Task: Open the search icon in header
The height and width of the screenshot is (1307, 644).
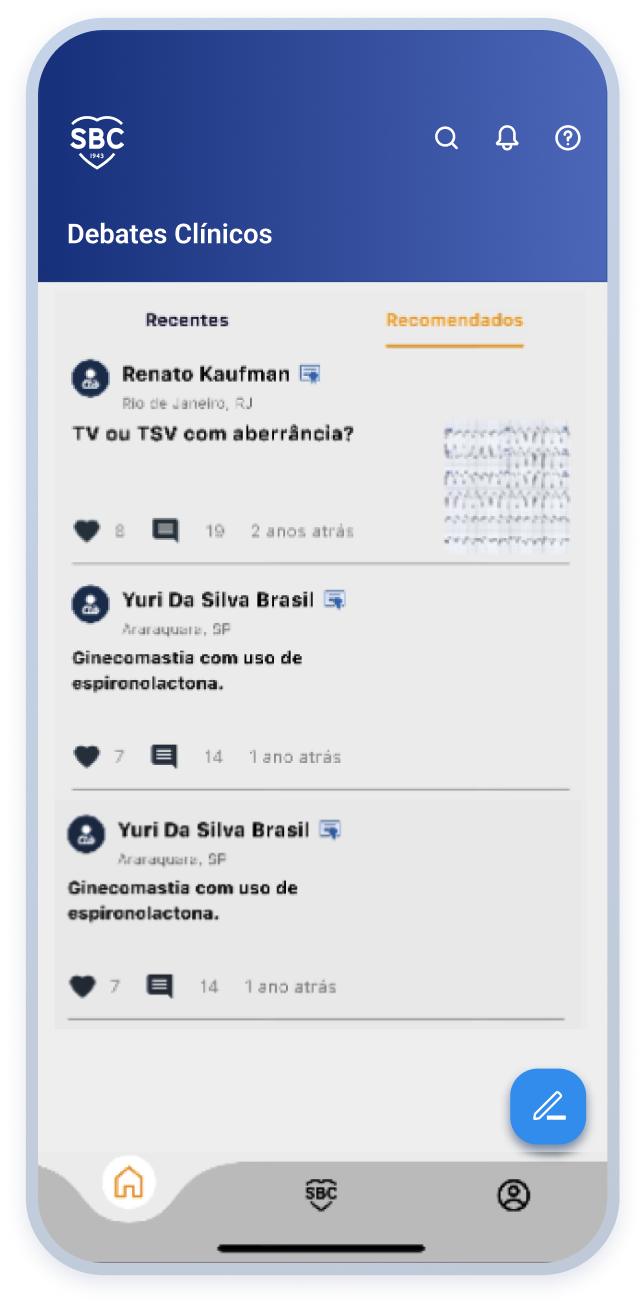Action: pos(446,138)
